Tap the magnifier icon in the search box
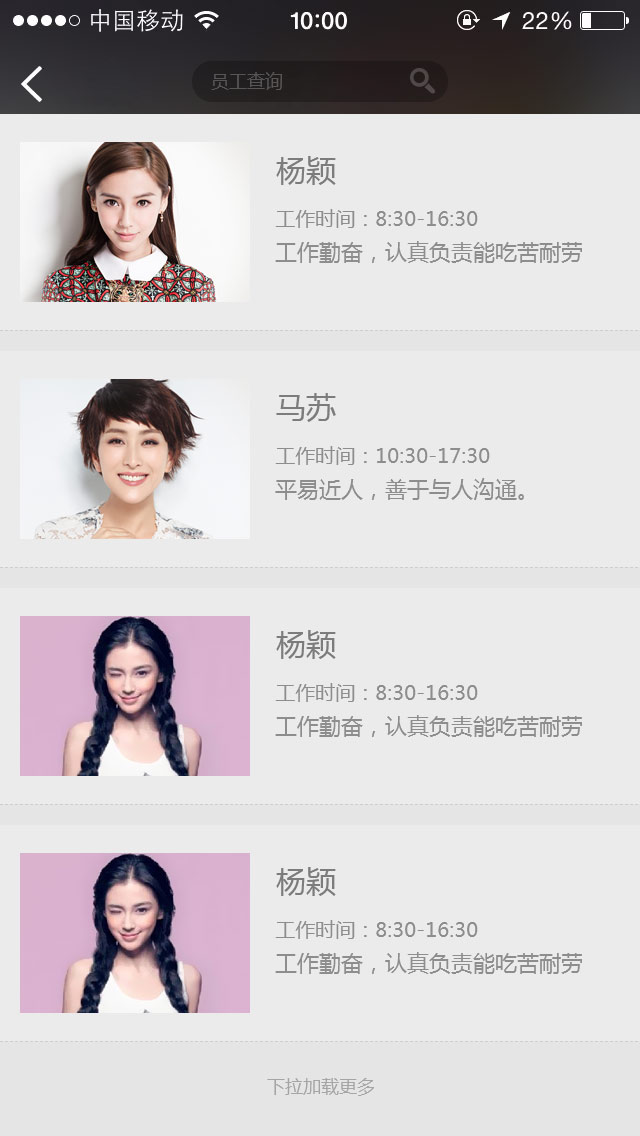Viewport: 640px width, 1136px height. point(422,81)
